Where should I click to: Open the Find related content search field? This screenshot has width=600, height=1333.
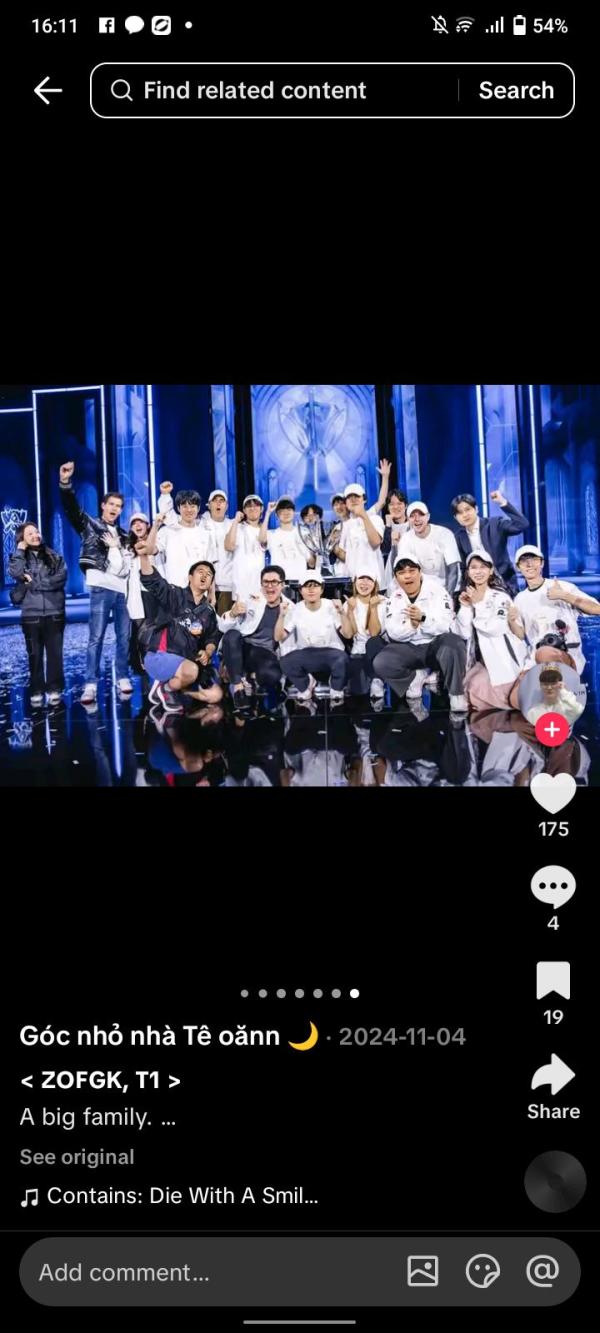270,91
